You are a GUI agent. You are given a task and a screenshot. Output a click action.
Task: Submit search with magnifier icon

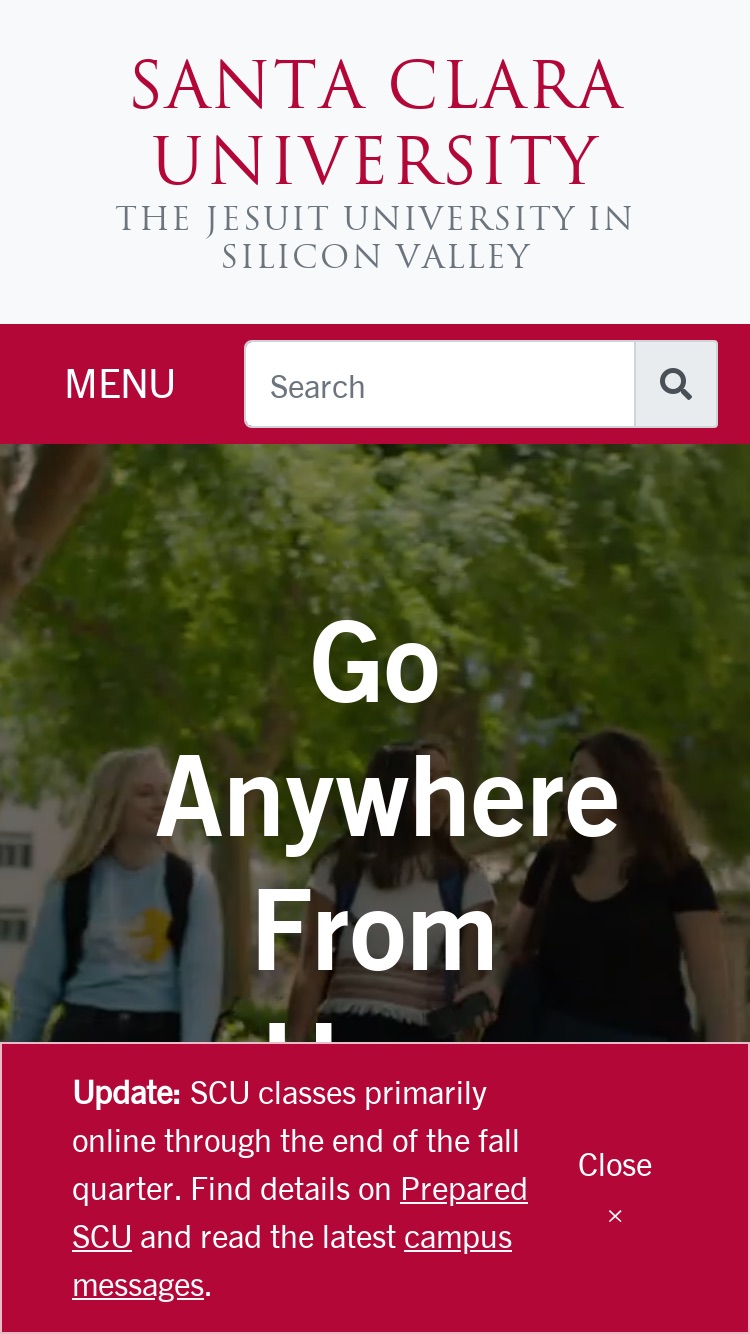tap(677, 385)
